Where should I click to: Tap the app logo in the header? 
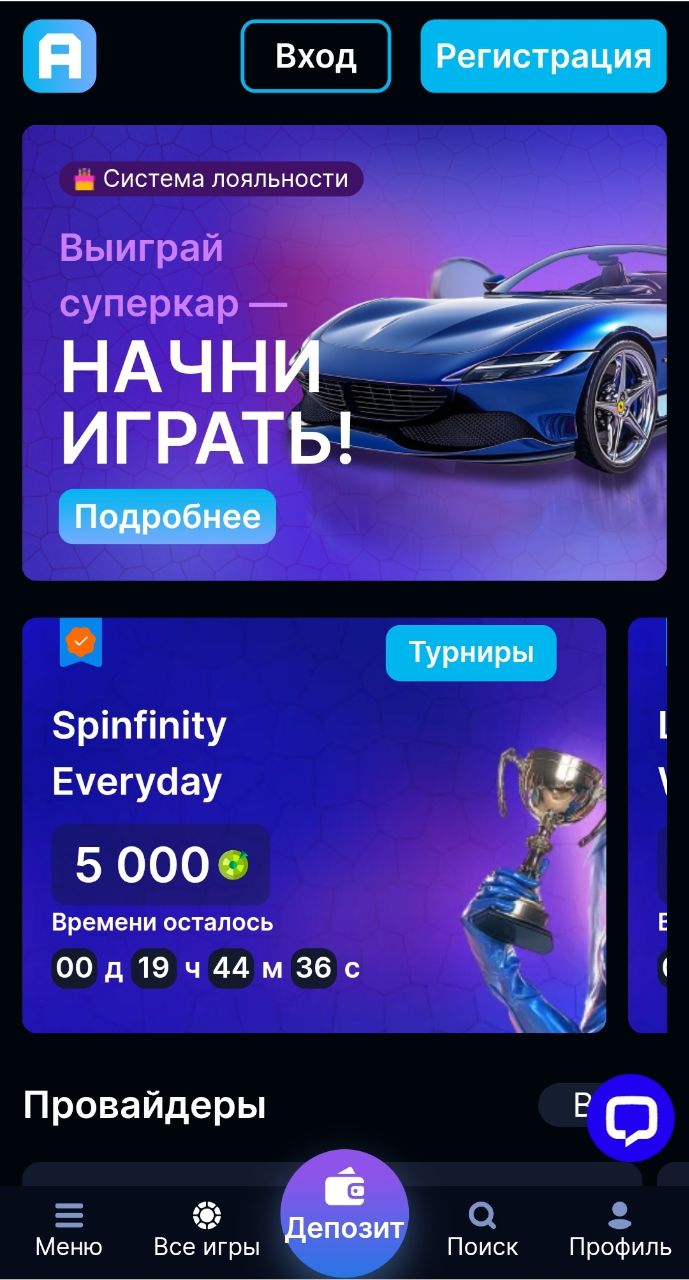click(x=59, y=56)
